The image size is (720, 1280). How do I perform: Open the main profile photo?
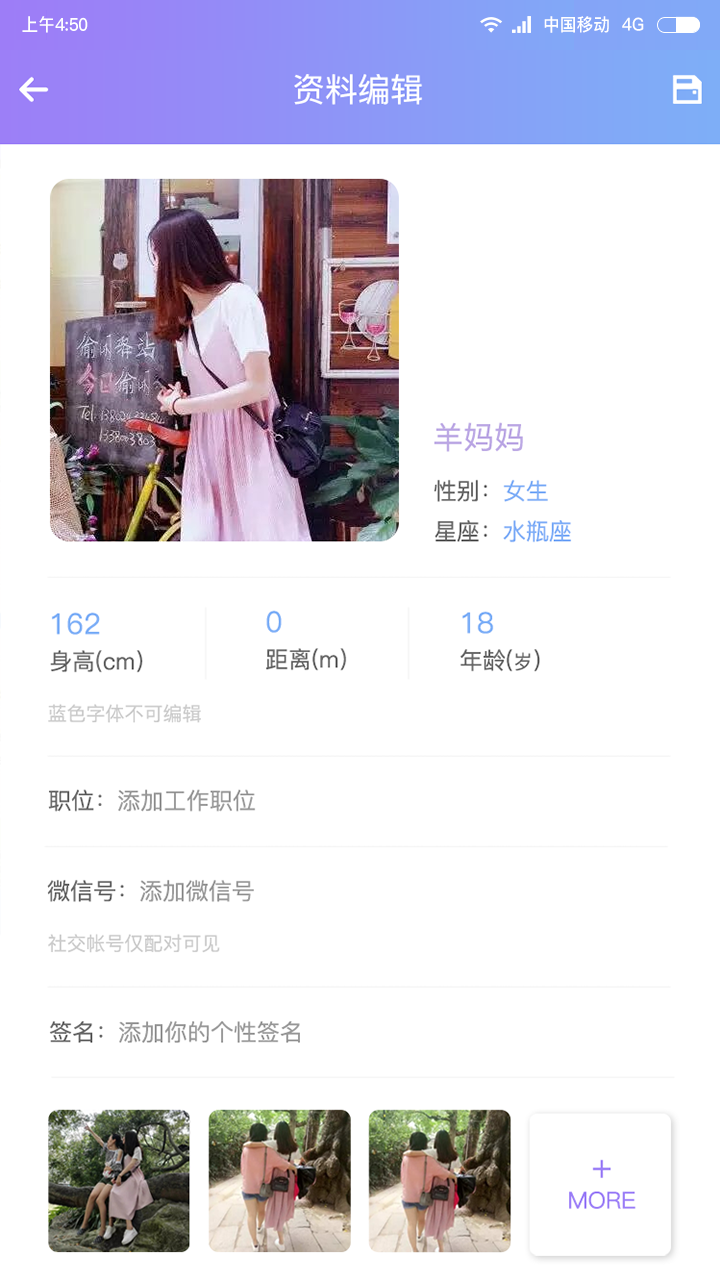click(x=223, y=360)
